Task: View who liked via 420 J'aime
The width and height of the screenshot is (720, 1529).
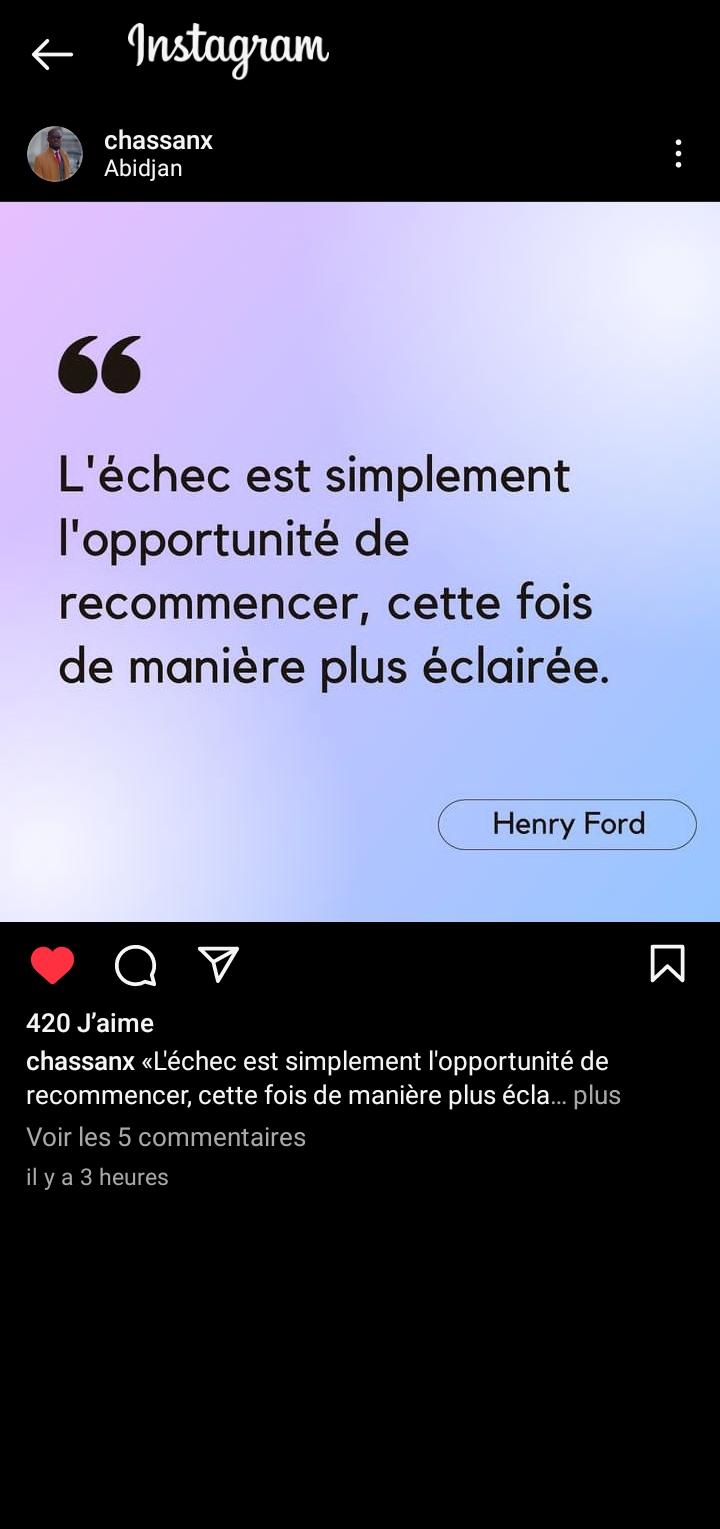Action: point(90,1023)
